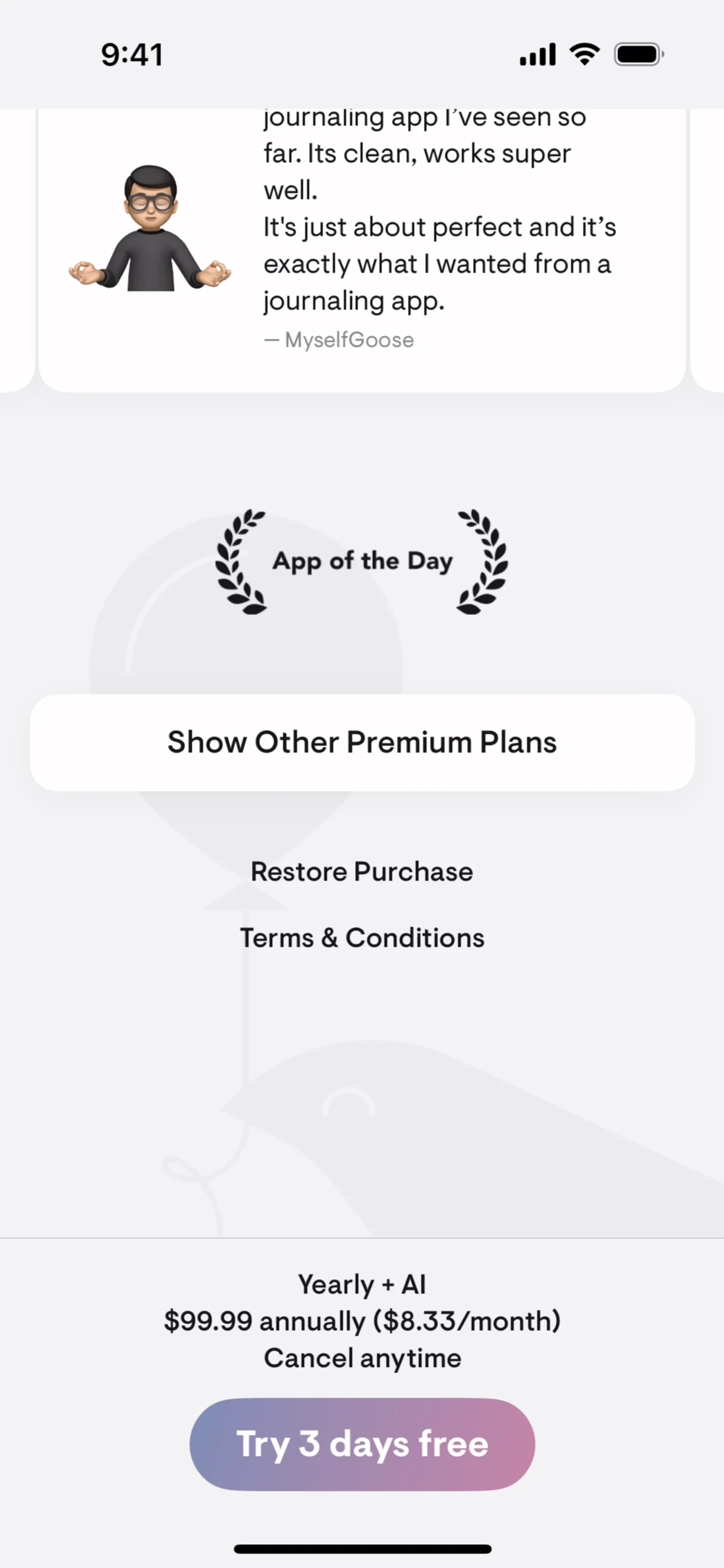Open Terms & Conditions
The image size is (724, 1568).
[362, 938]
